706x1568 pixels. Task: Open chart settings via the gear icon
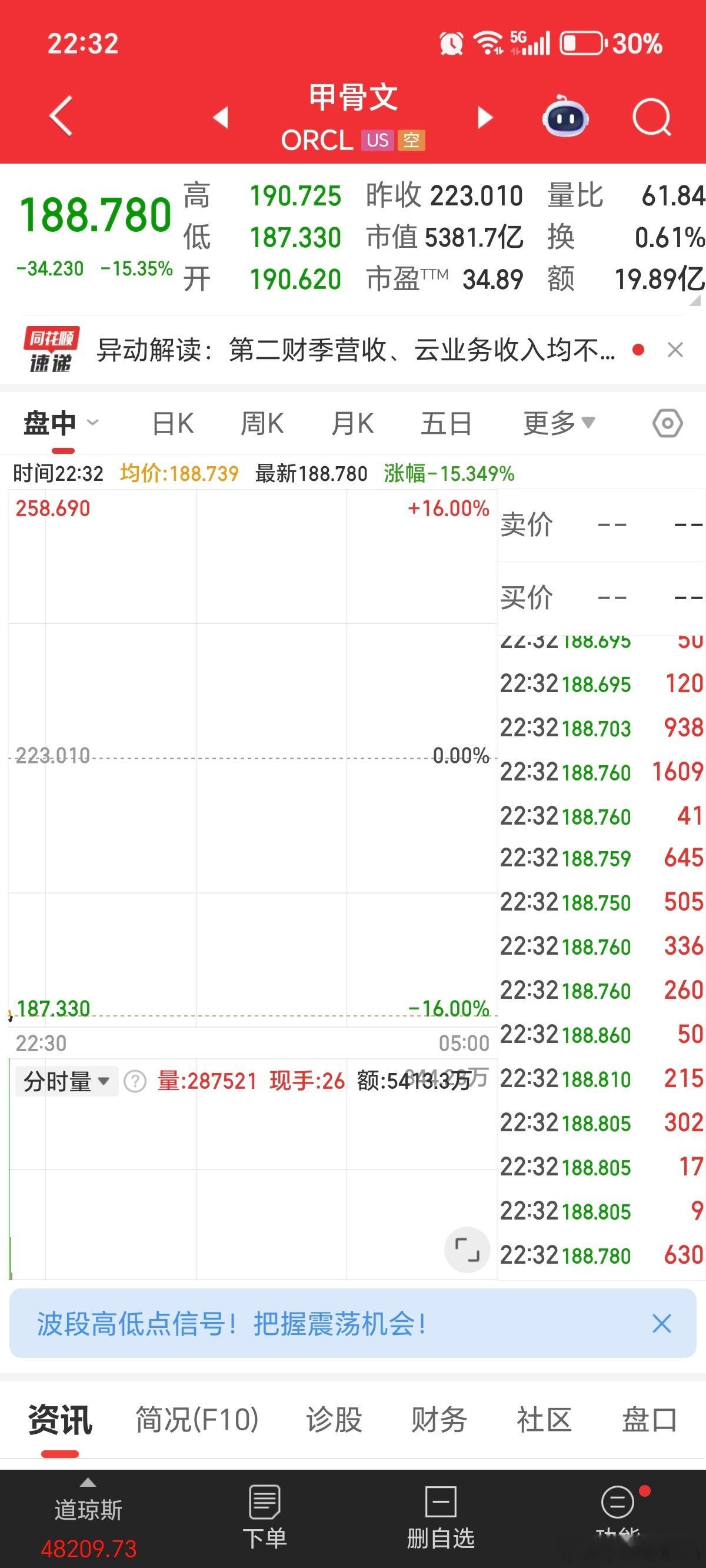pos(668,422)
